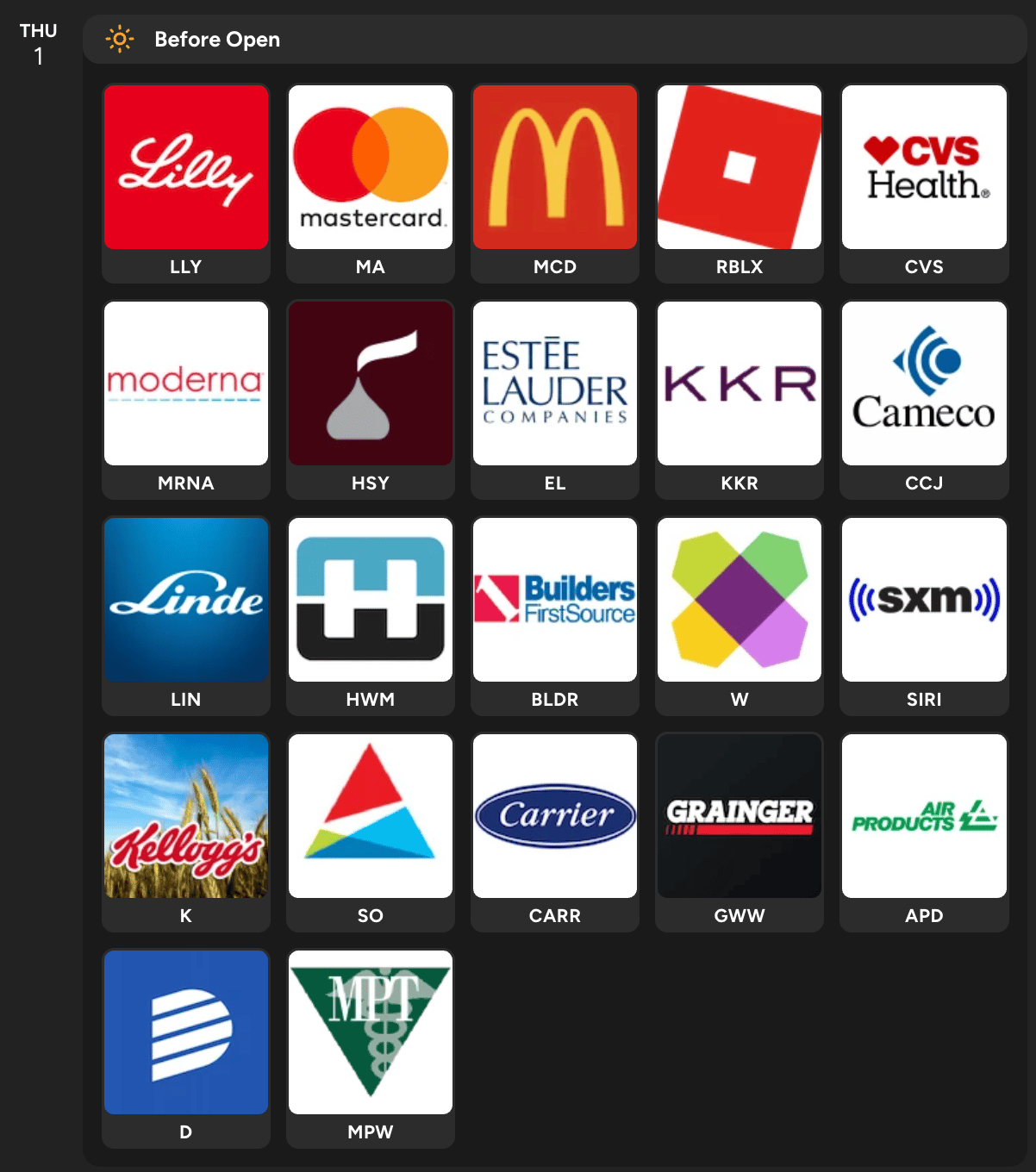Viewport: 1036px width, 1172px height.
Task: Select the Air Products APD card
Action: (x=924, y=817)
